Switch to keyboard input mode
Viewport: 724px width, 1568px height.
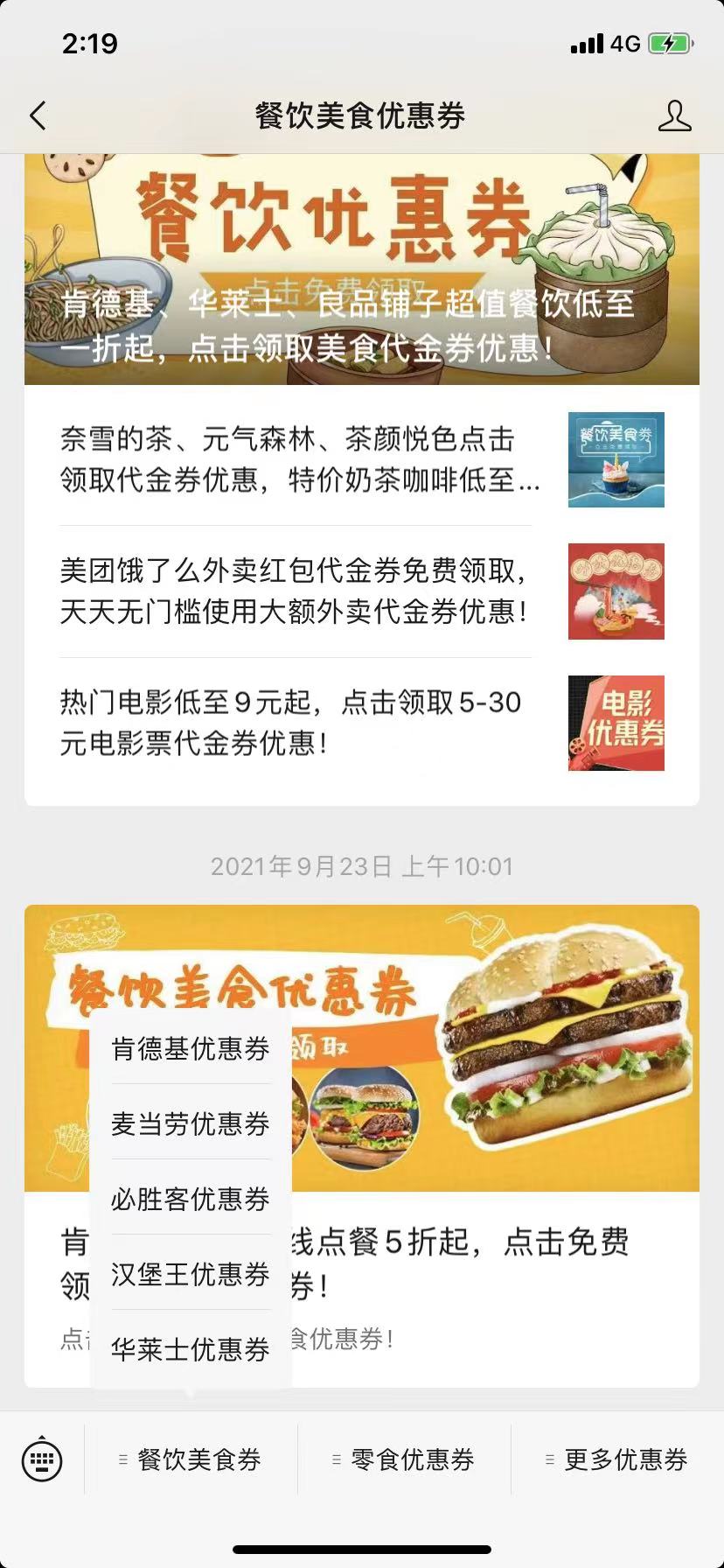pos(42,1459)
